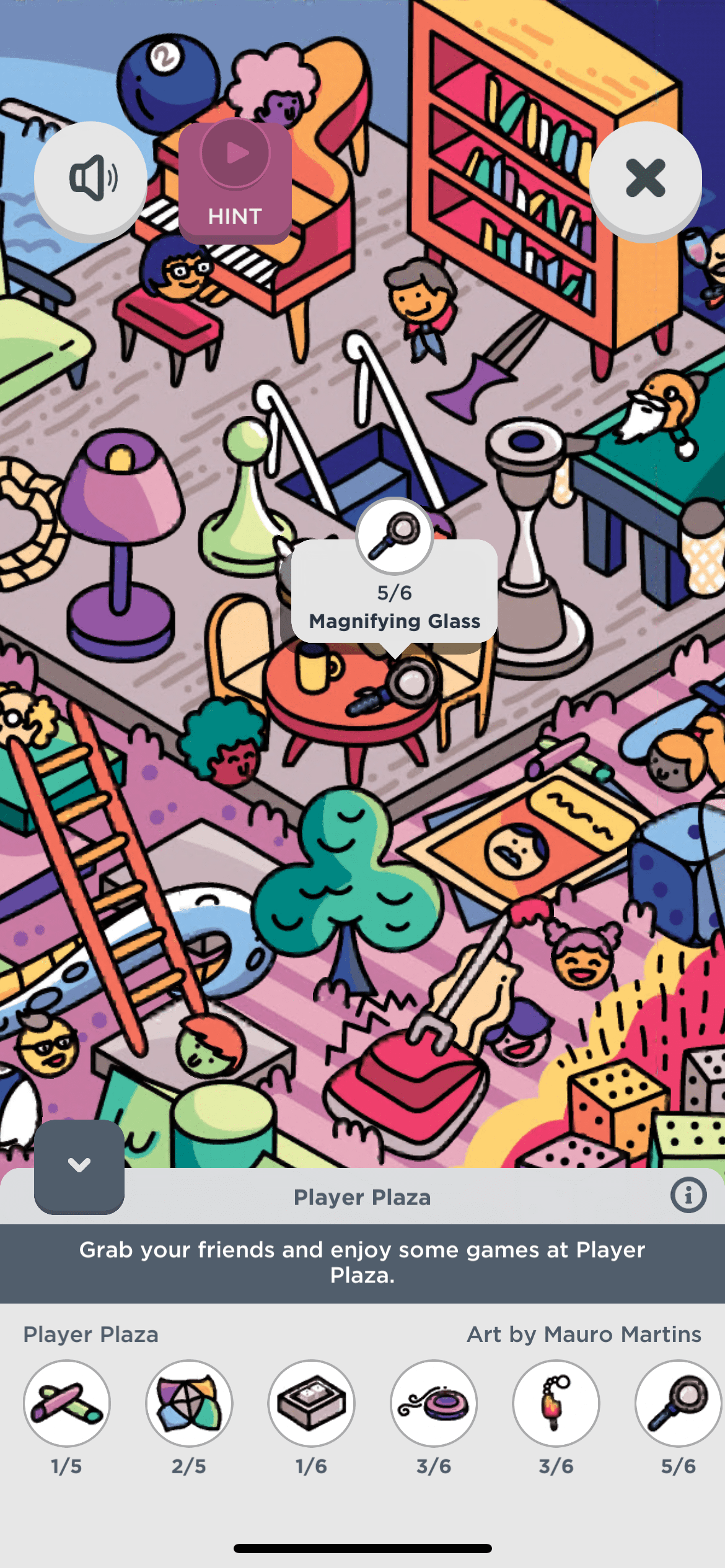Collapse the info panel with the down chevron

79,1165
